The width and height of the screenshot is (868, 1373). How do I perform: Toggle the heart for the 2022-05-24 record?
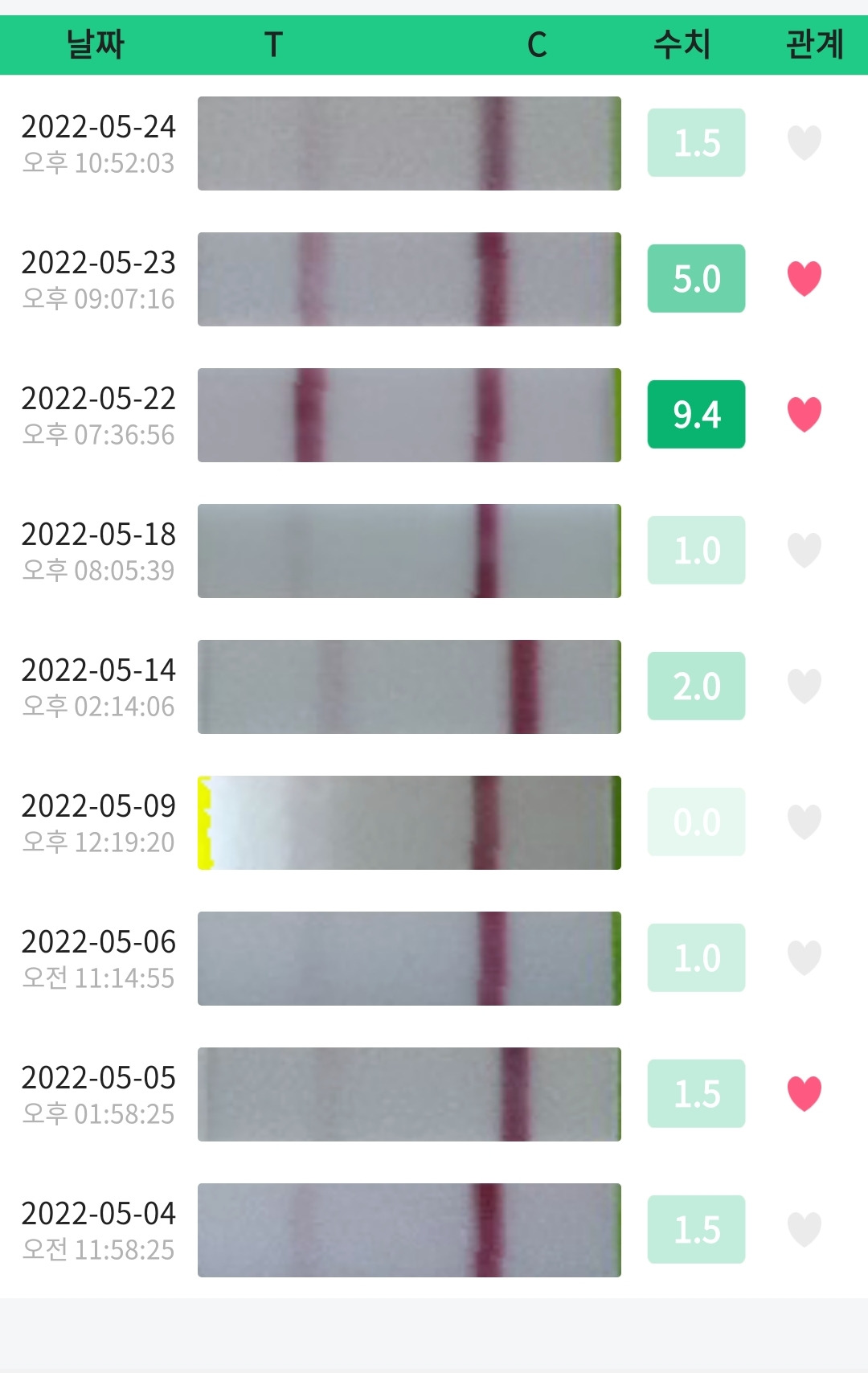point(804,143)
